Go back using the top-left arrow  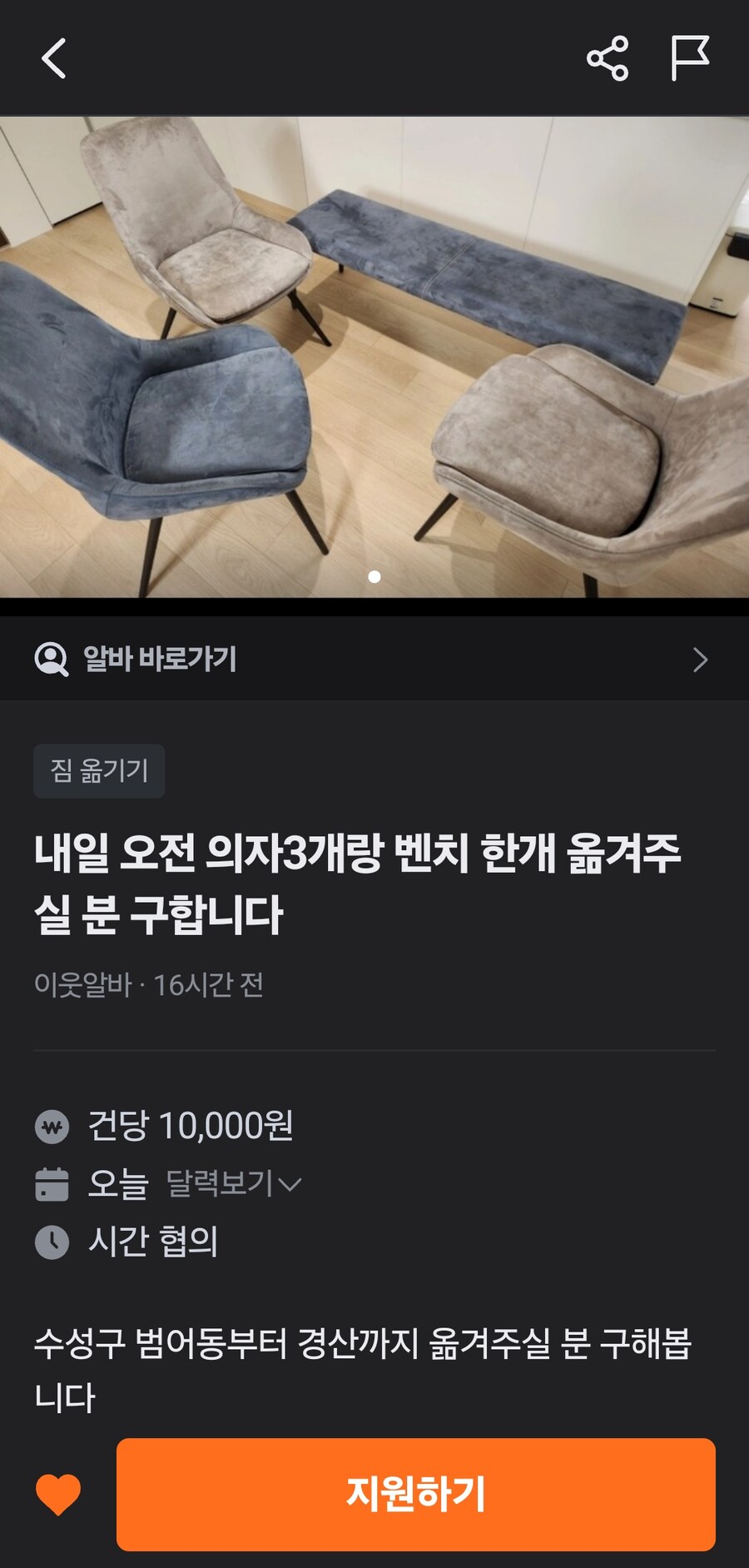(x=54, y=58)
